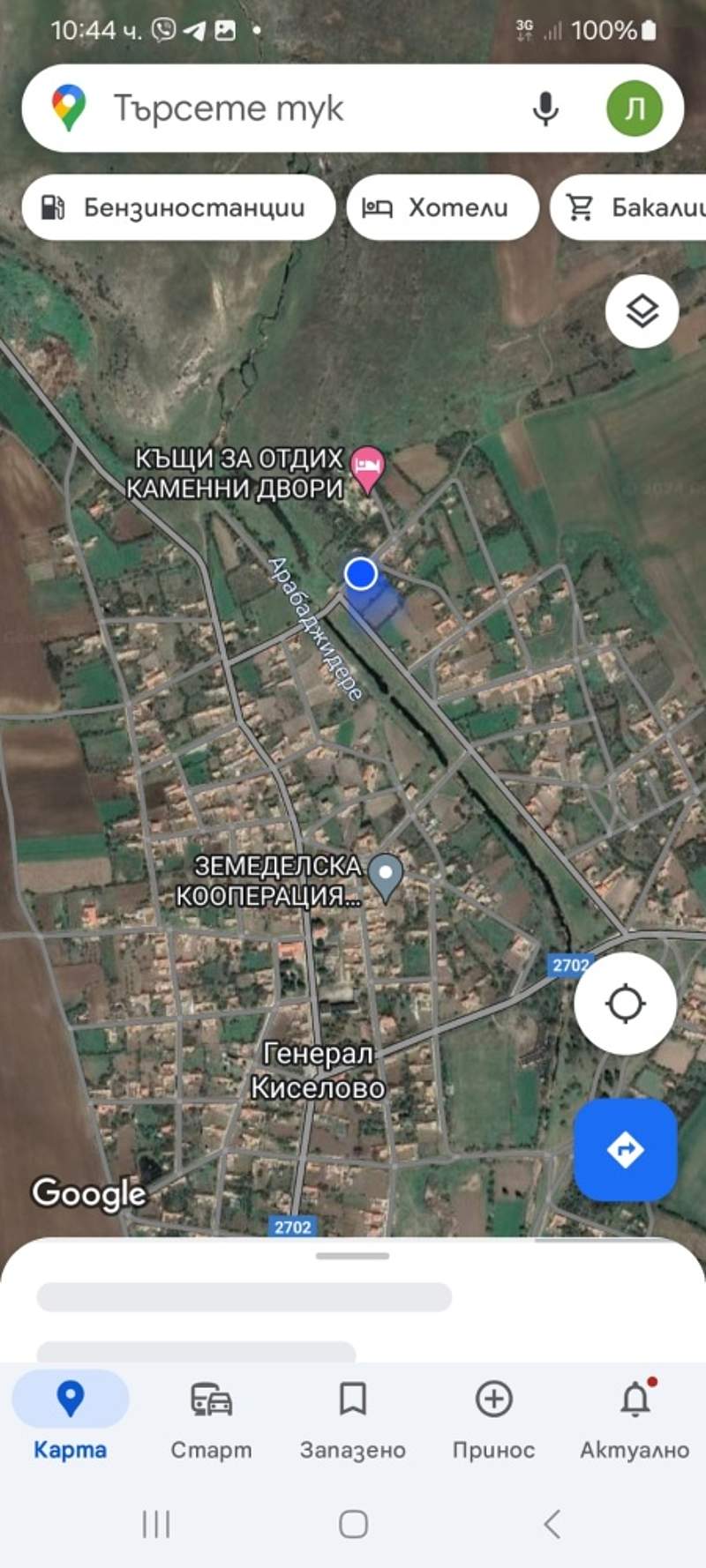
Task: Go back using the system back button
Action: (552, 1523)
